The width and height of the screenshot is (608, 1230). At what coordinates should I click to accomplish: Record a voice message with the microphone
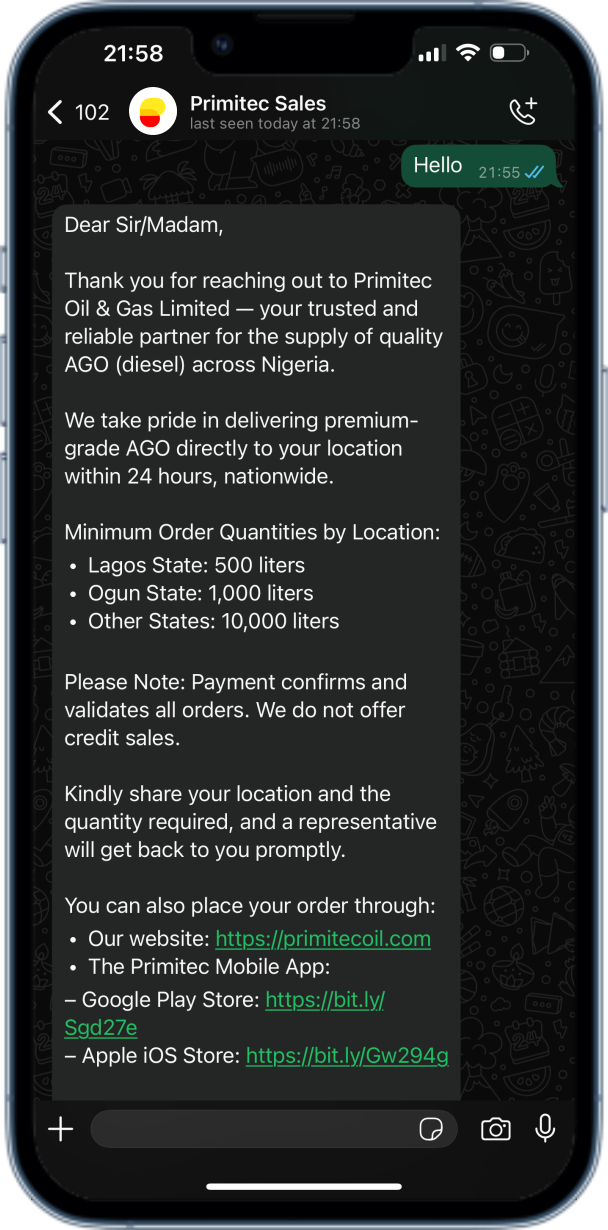pos(545,1129)
